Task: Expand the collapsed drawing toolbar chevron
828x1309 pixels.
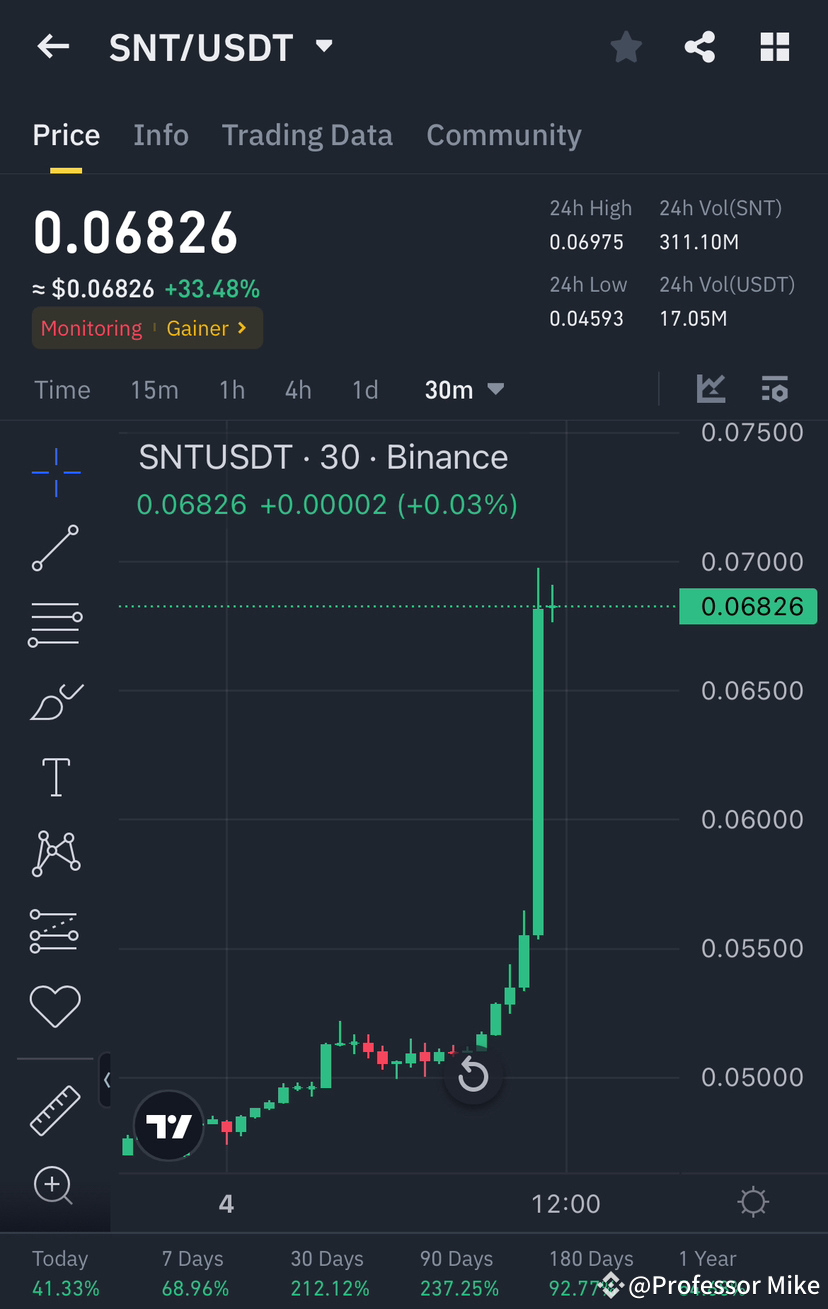Action: click(107, 1080)
